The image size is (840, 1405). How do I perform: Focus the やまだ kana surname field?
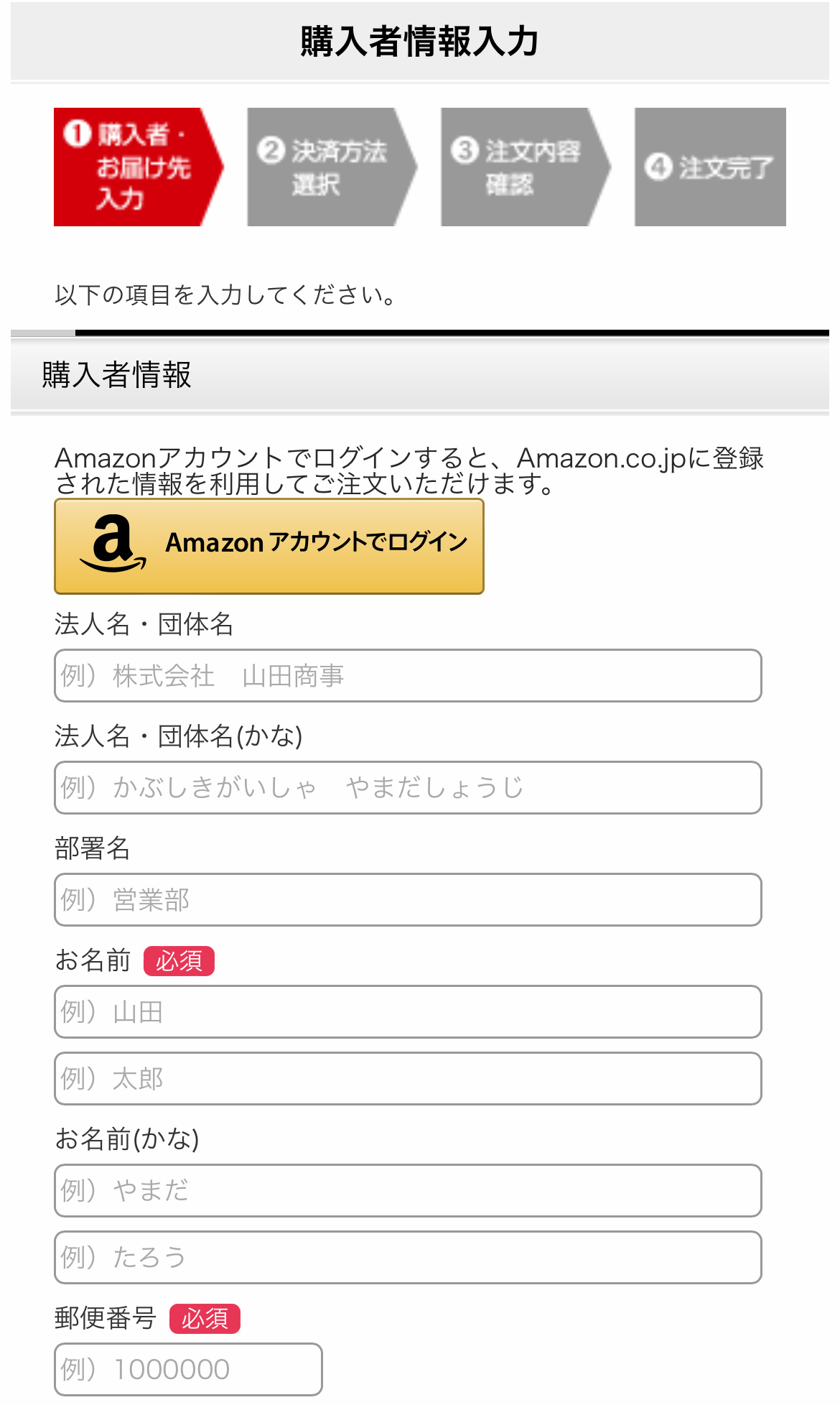[408, 1191]
